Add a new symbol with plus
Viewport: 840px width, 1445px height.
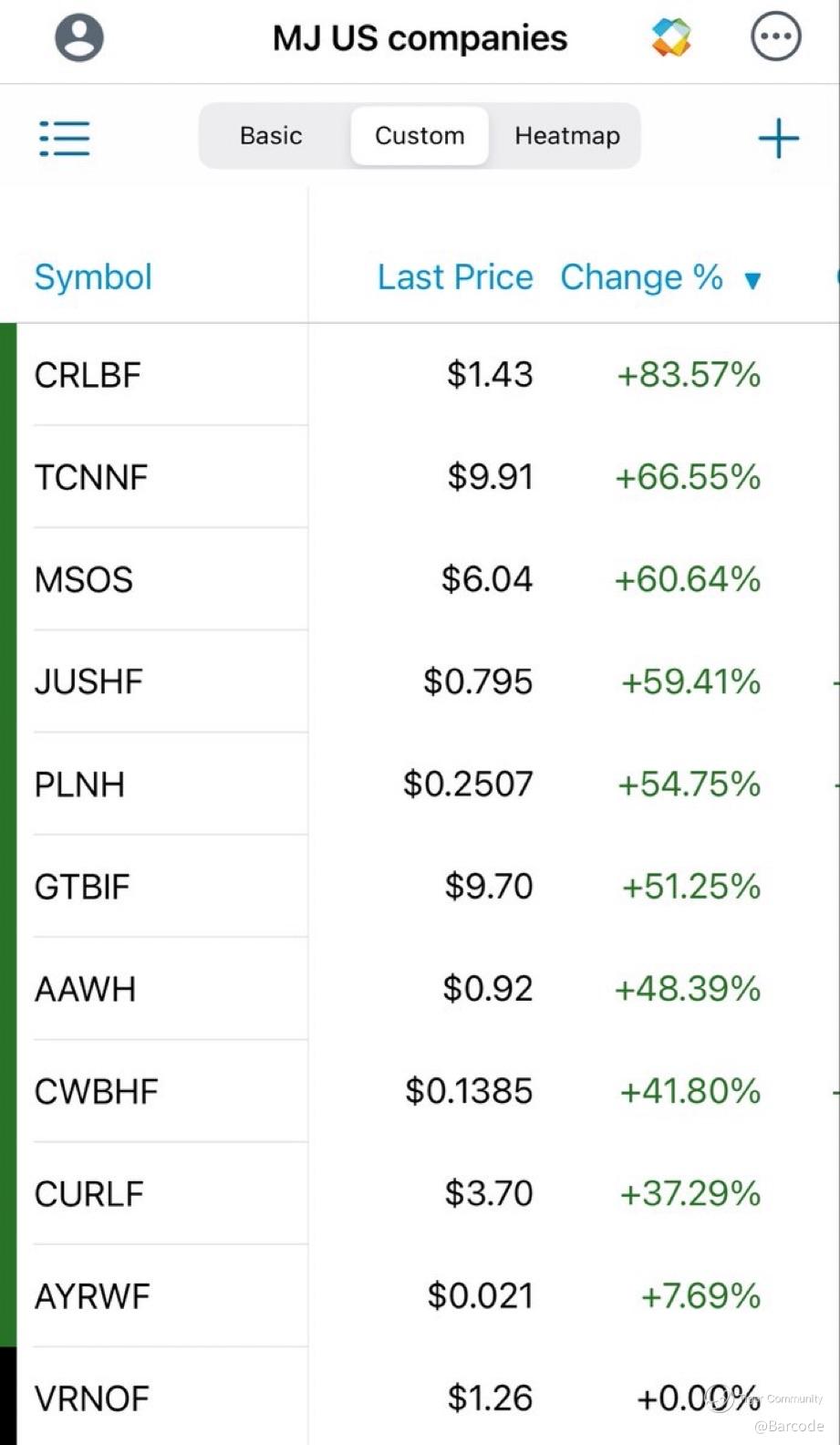pyautogui.click(x=778, y=139)
